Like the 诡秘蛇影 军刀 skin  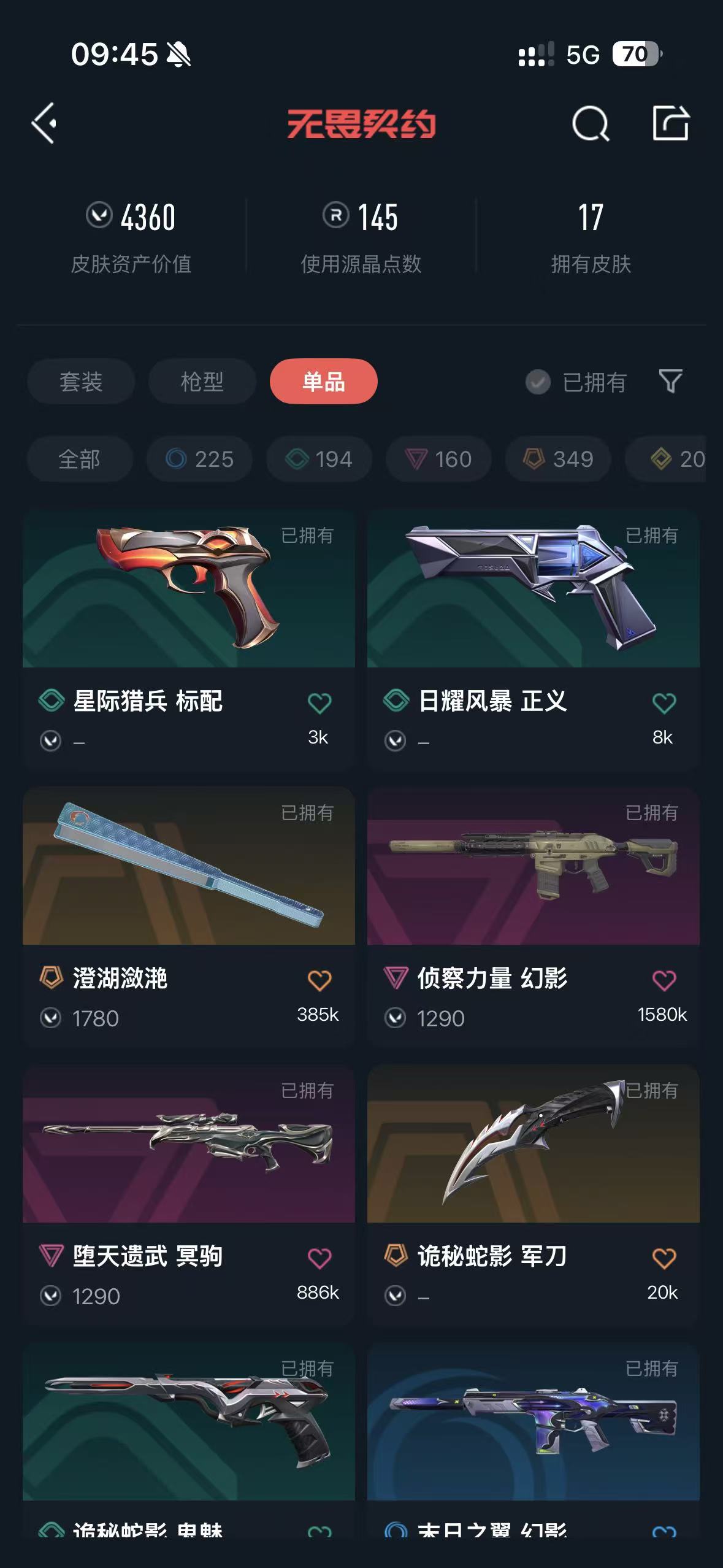coord(664,1258)
